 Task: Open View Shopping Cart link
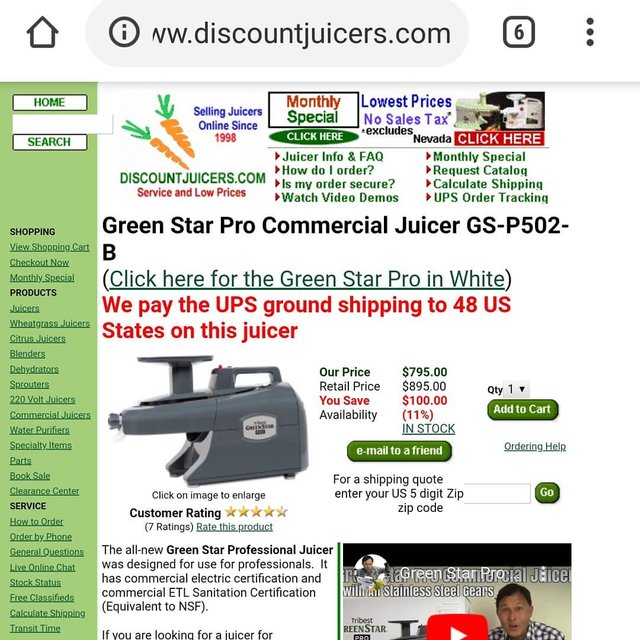pos(49,247)
